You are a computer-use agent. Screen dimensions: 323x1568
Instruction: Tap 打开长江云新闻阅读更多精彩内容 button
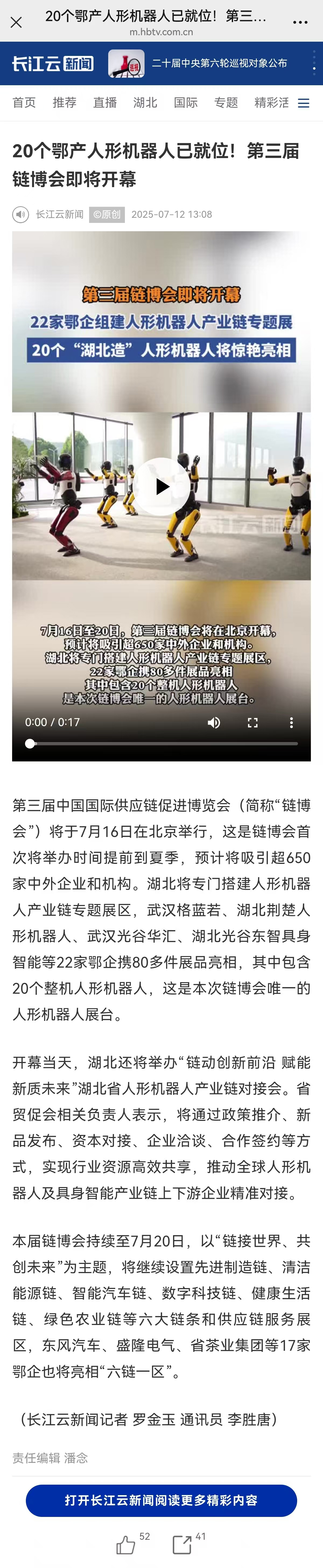pyautogui.click(x=161, y=1501)
